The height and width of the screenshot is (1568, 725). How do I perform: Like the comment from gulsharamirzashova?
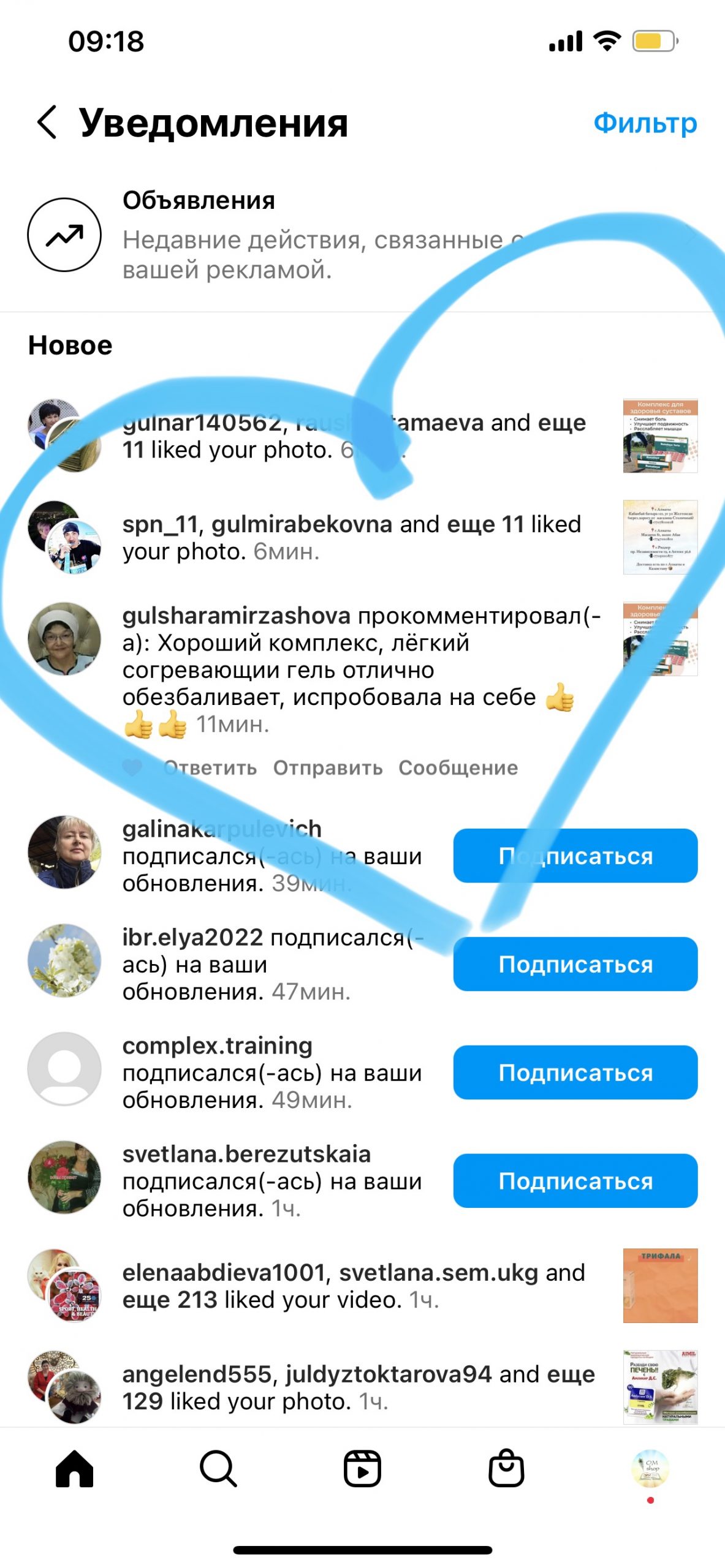132,767
